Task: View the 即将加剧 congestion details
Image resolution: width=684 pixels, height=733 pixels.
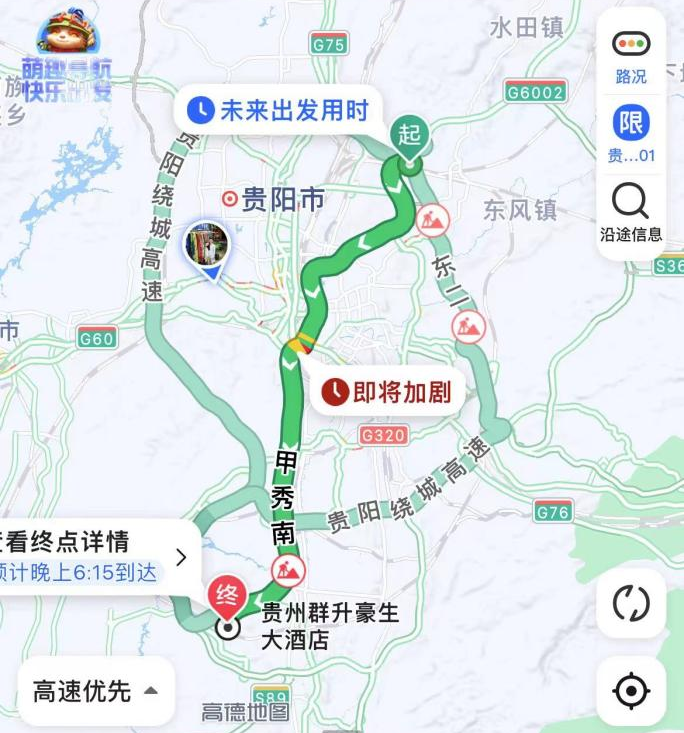Action: 388,392
